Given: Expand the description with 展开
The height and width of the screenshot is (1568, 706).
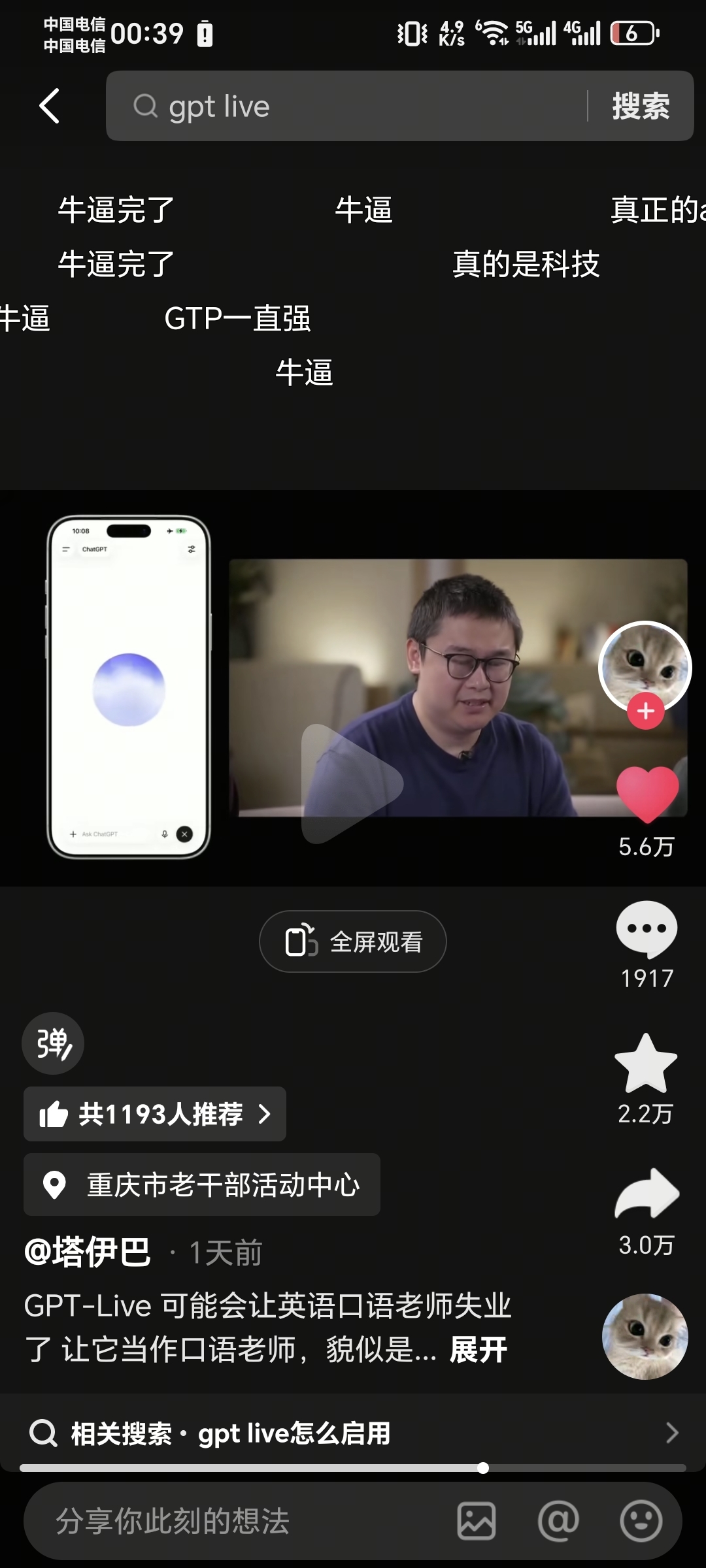Looking at the screenshot, I should click(x=479, y=1350).
